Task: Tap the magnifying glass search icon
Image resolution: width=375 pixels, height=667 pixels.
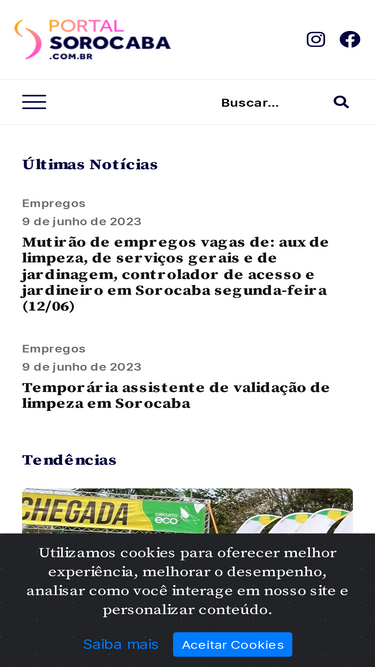Action: [341, 102]
